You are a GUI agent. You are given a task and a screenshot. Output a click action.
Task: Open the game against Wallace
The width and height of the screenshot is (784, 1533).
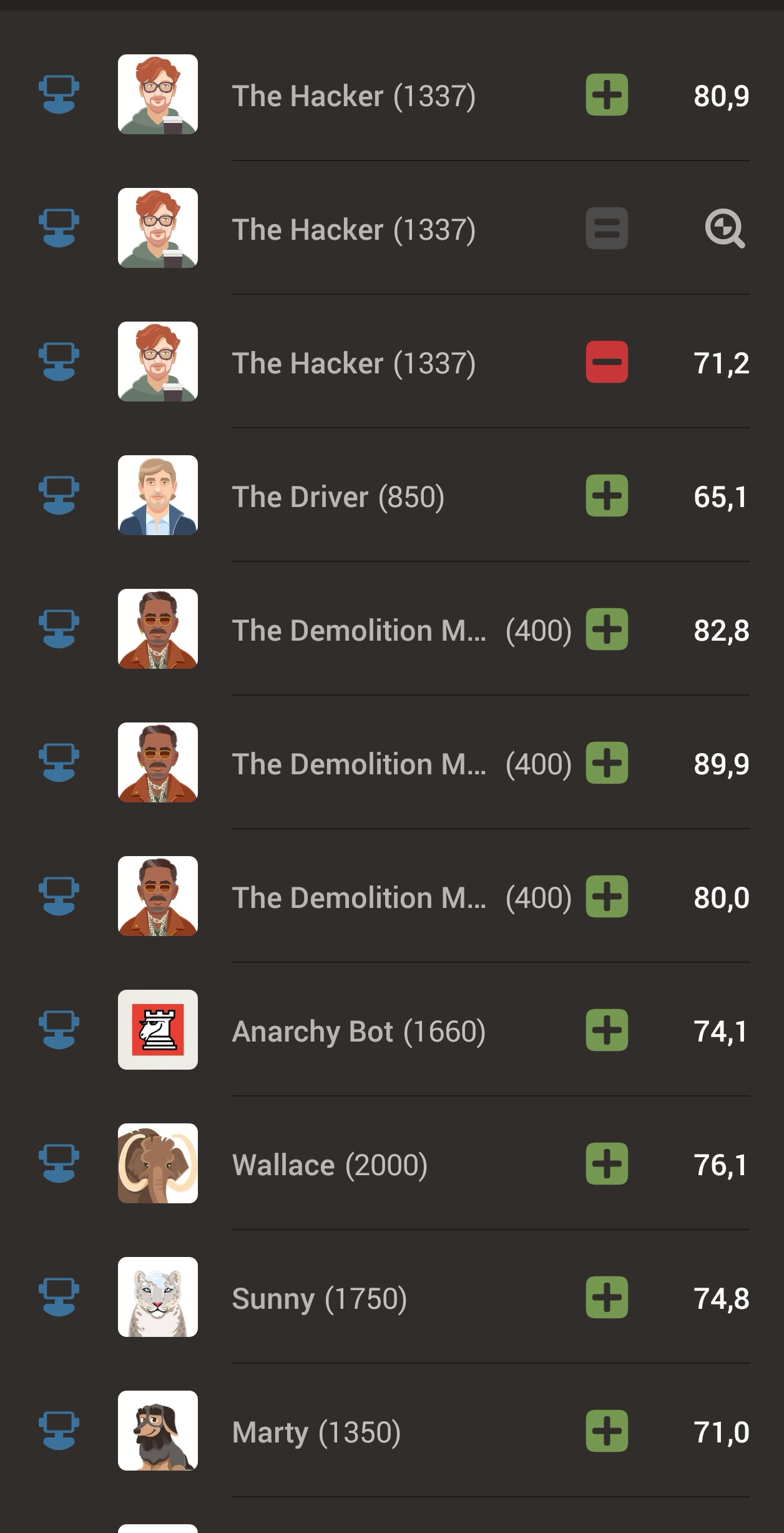pyautogui.click(x=392, y=1164)
